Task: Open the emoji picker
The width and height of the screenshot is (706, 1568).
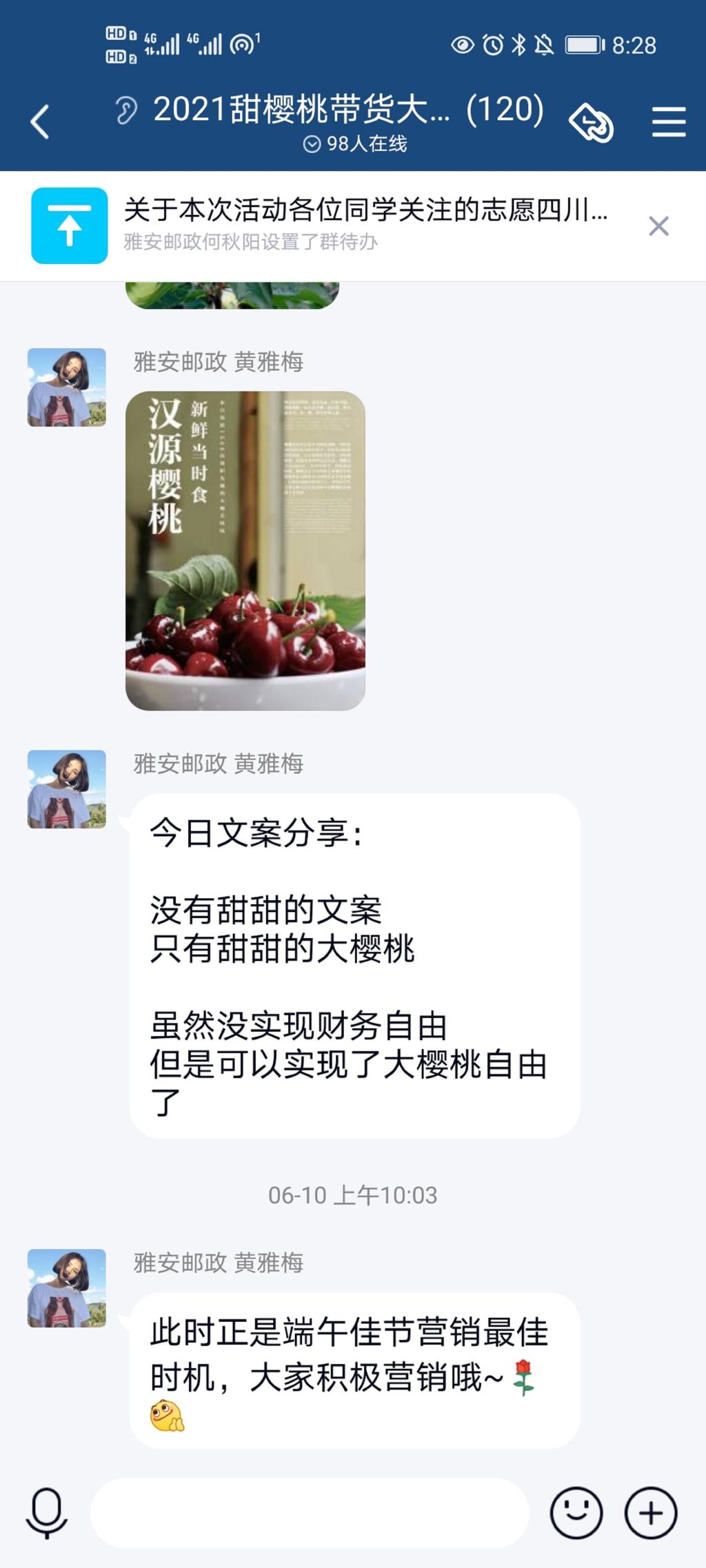Action: point(576,1513)
